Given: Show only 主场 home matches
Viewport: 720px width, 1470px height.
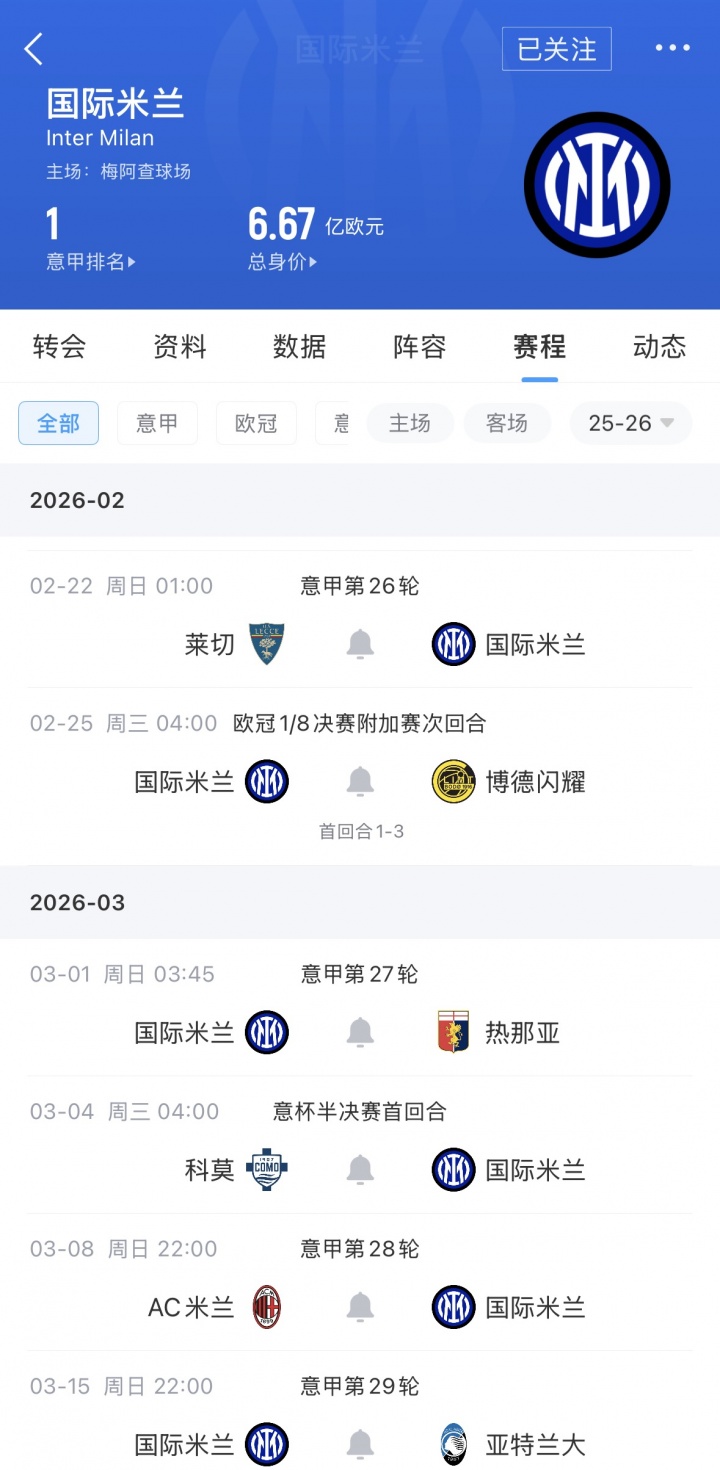Looking at the screenshot, I should (410, 423).
